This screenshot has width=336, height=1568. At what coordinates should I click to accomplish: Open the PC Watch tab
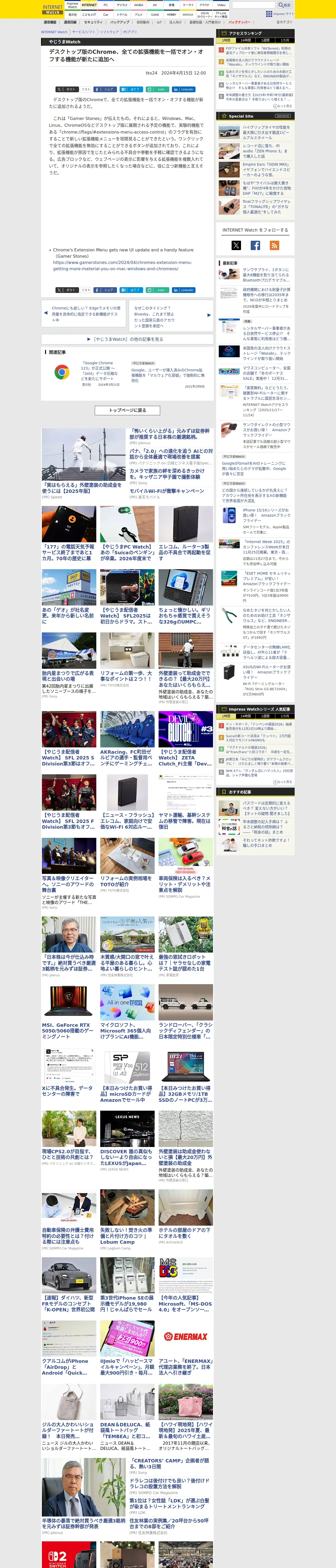click(105, 5)
